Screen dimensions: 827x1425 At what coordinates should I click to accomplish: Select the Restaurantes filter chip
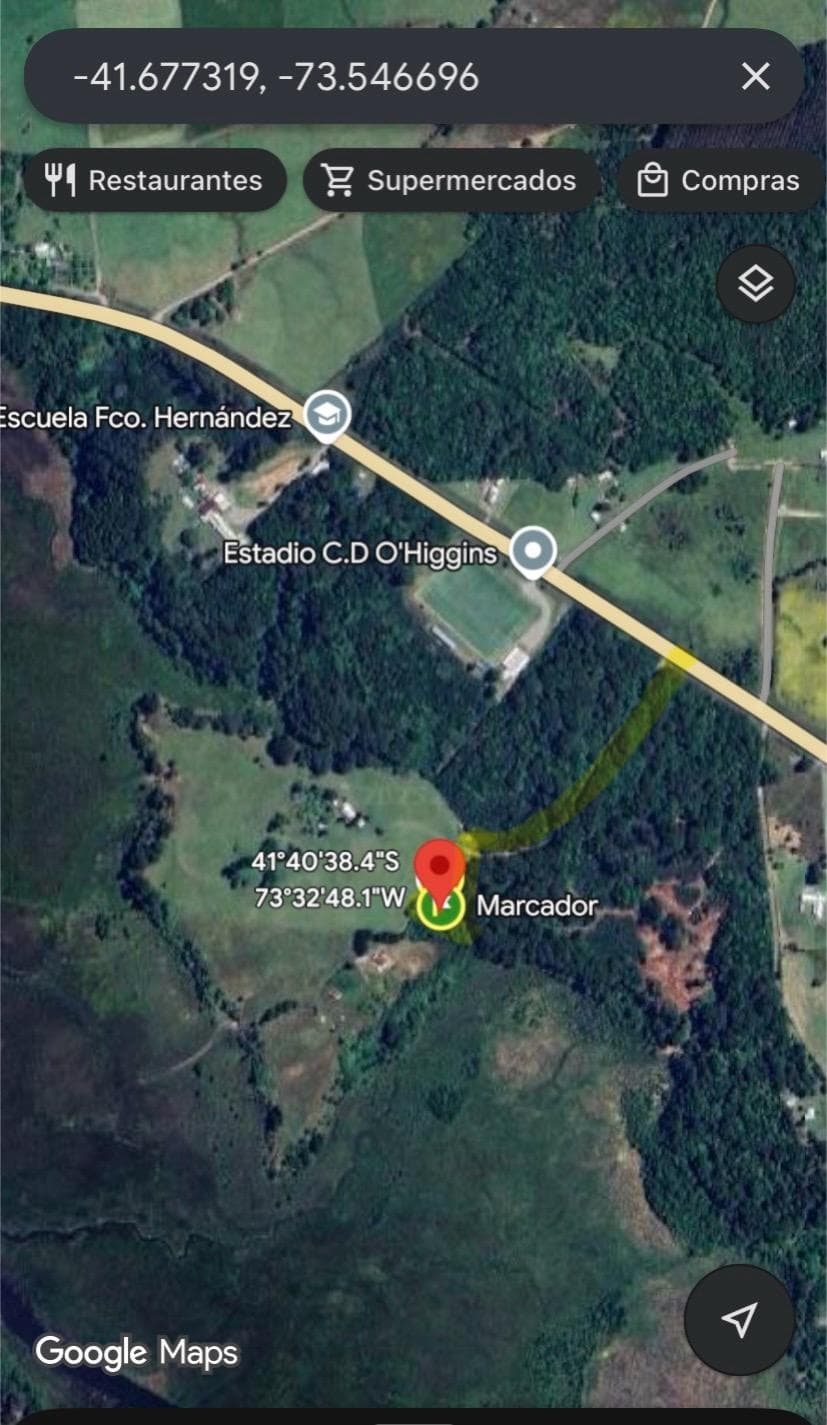[x=155, y=180]
